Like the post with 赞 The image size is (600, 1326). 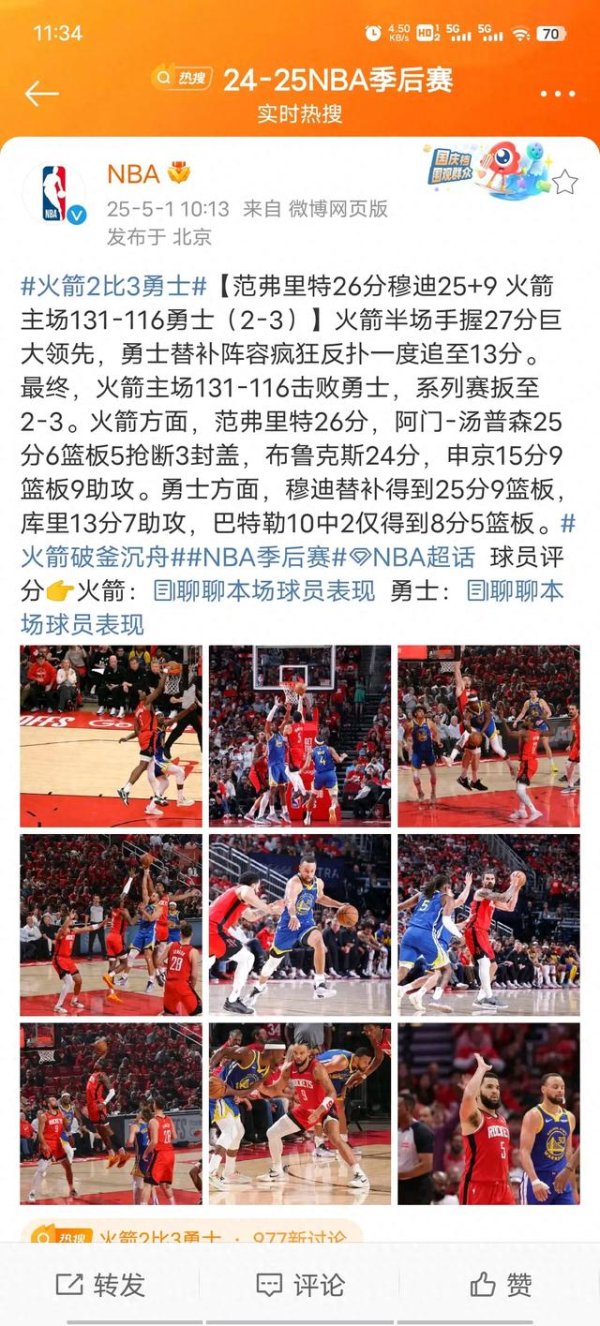500,1284
